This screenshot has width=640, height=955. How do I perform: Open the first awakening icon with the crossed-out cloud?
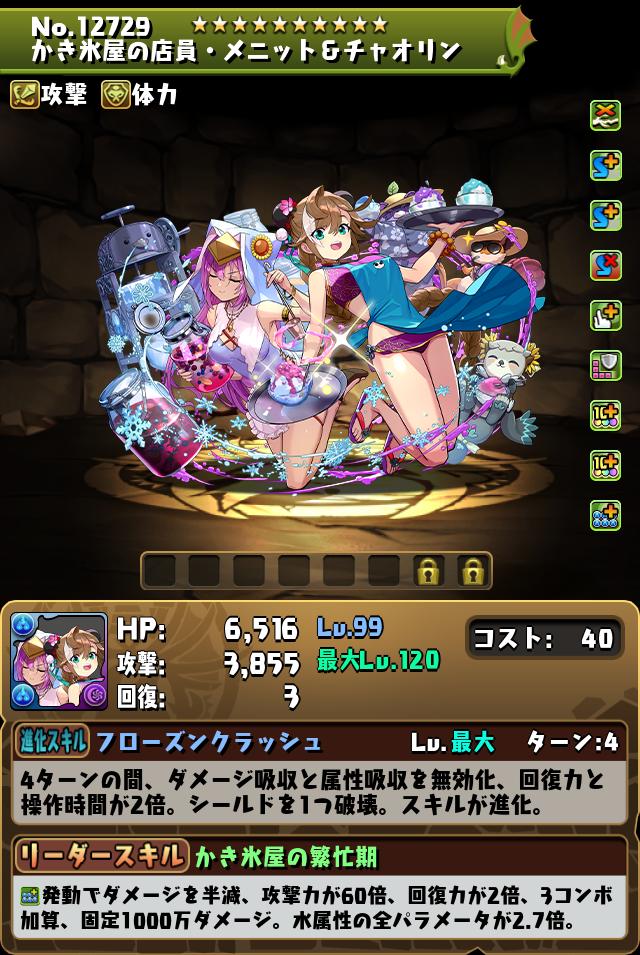coord(605,116)
